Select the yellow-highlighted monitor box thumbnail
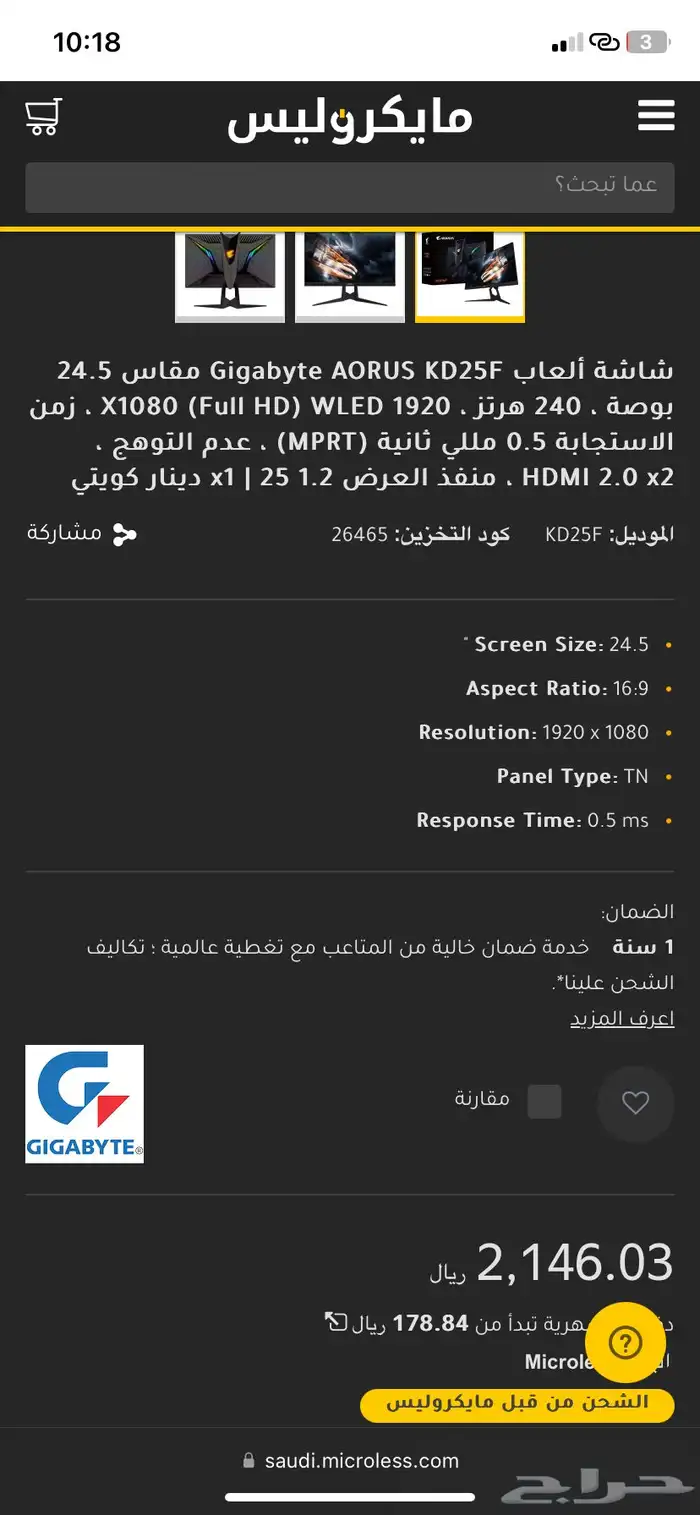The width and height of the screenshot is (700, 1515). (470, 275)
